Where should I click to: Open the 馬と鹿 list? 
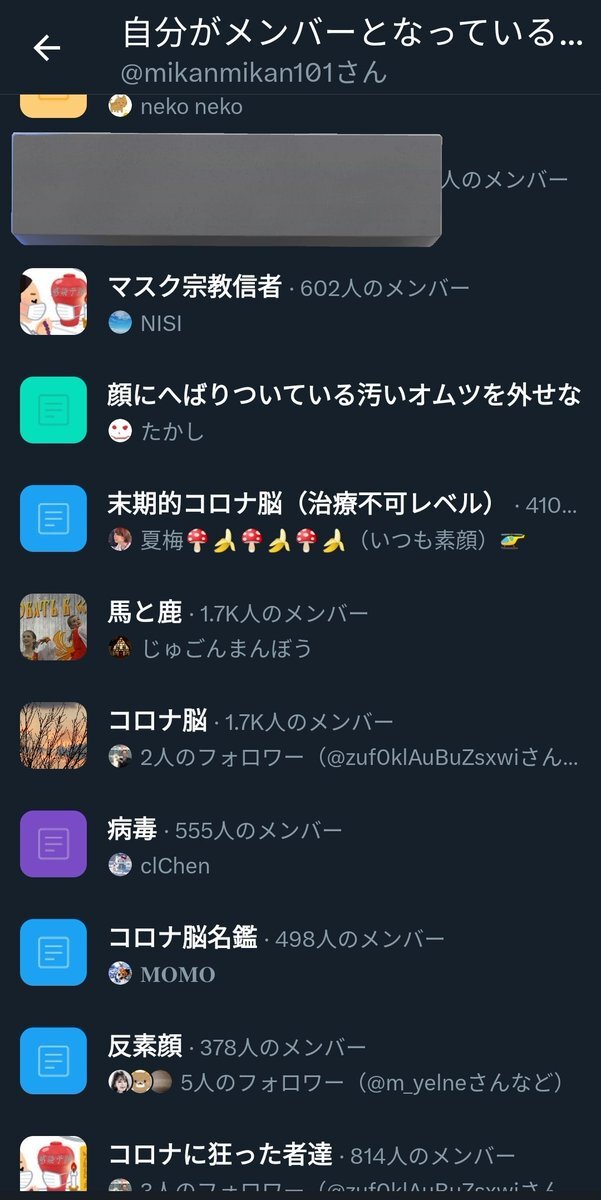coord(144,612)
